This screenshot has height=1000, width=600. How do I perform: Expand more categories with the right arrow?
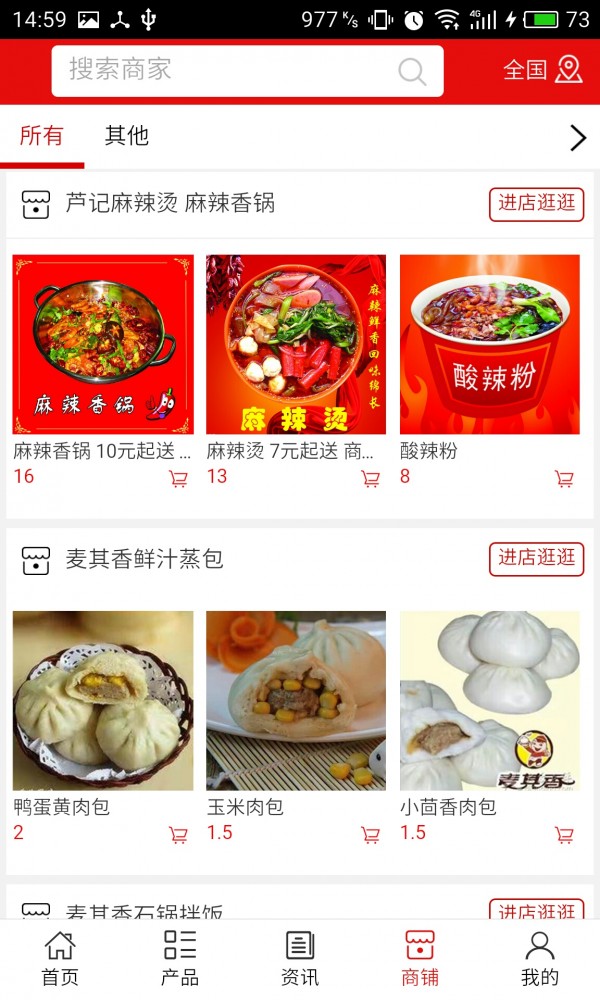(x=577, y=138)
